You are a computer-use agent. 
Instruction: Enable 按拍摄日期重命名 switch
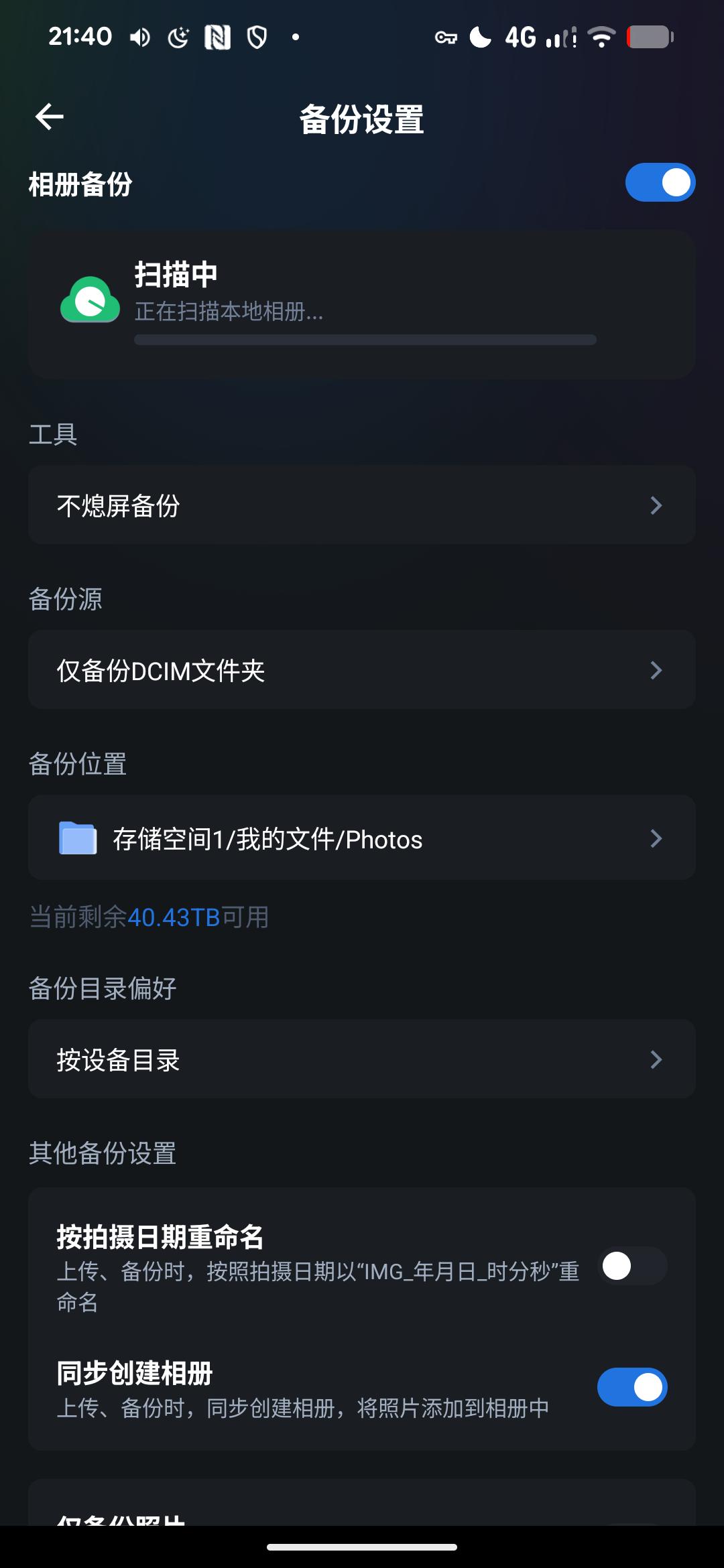[x=631, y=1266]
